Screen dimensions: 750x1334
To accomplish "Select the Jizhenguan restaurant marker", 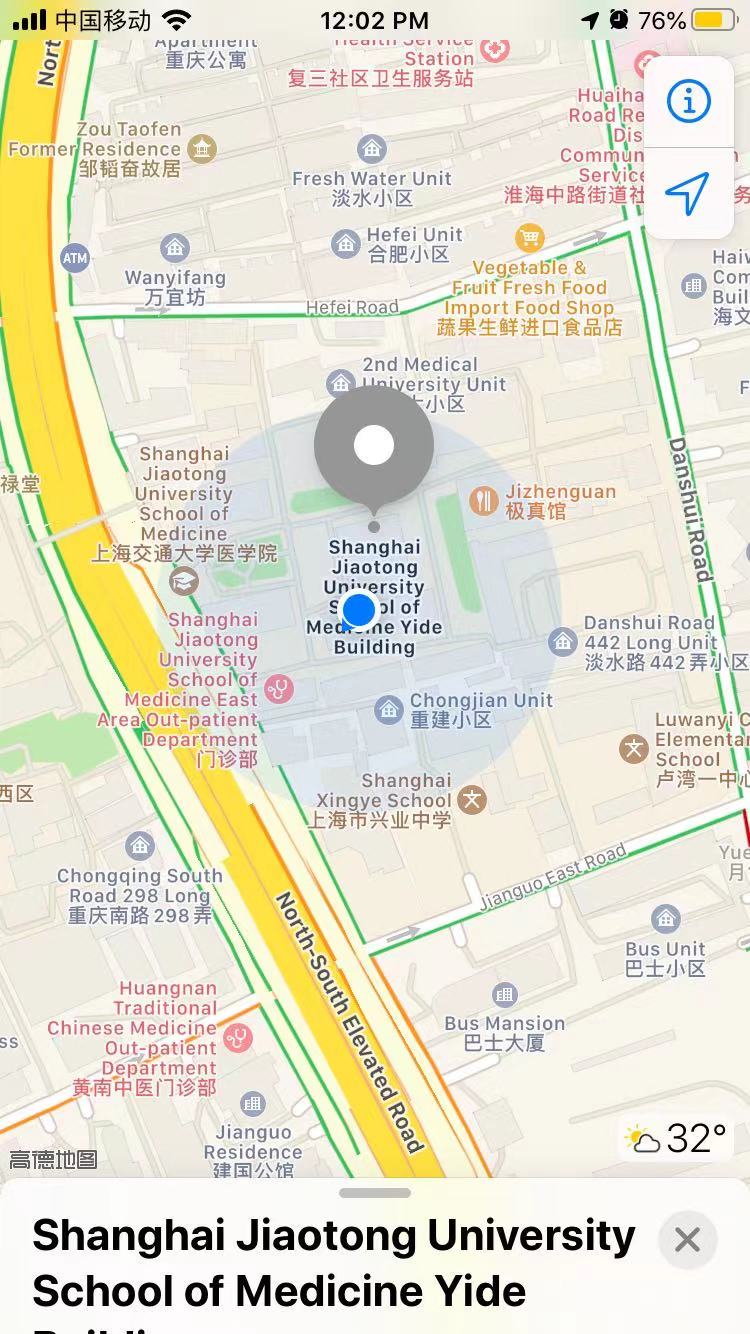I will 484,500.
